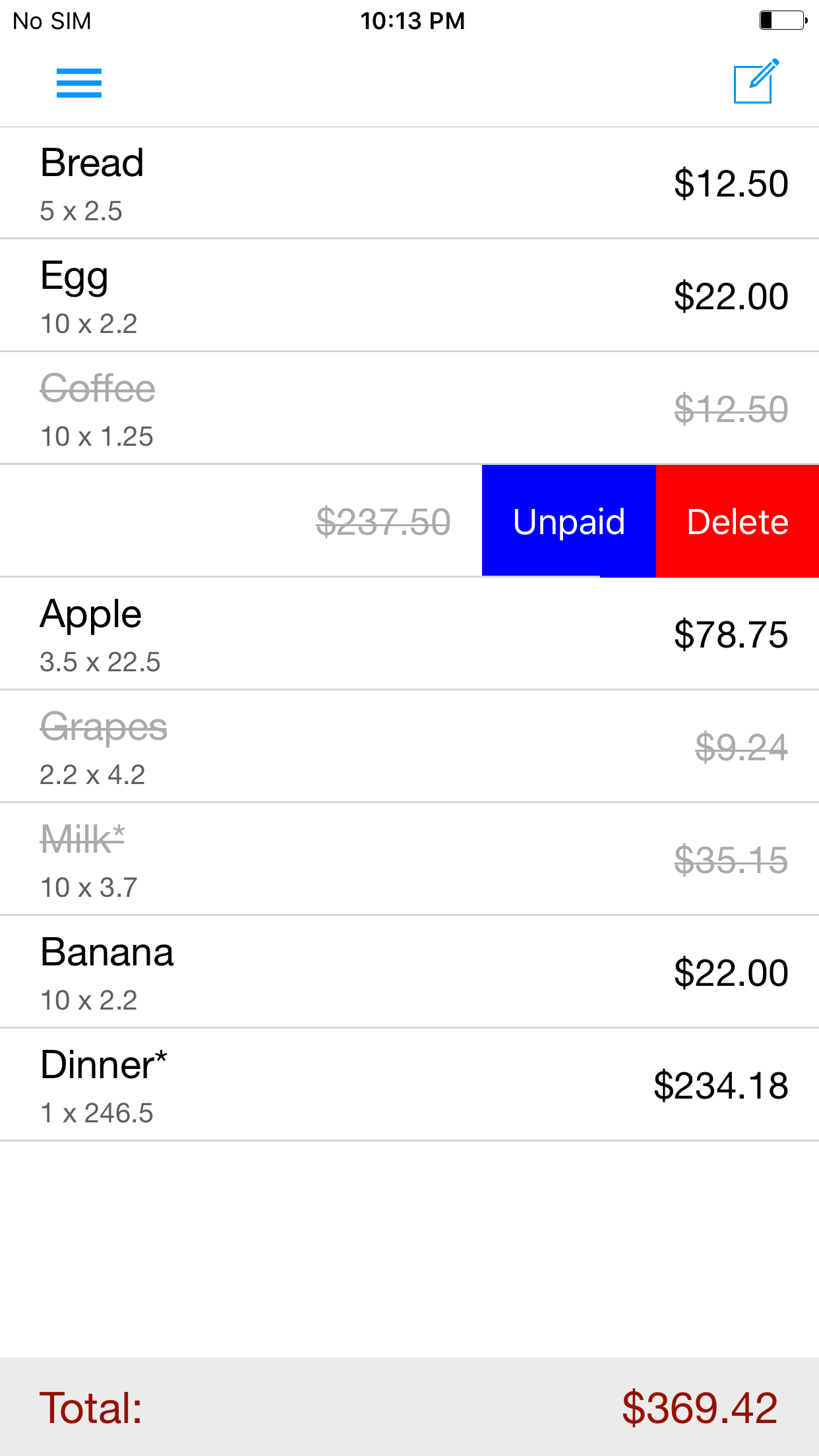Select the Egg row

coord(409,295)
